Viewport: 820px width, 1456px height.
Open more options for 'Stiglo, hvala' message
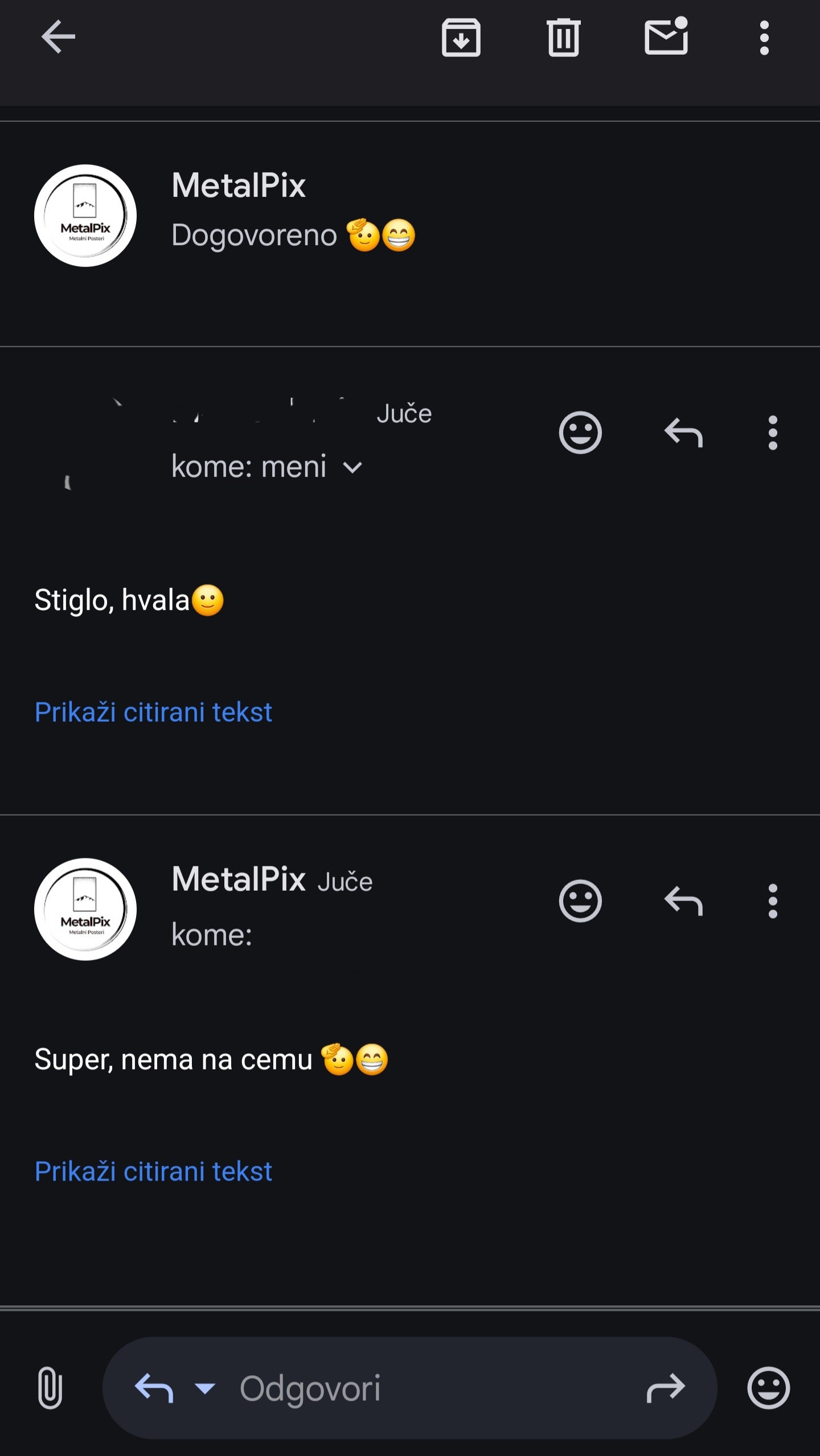(x=772, y=433)
